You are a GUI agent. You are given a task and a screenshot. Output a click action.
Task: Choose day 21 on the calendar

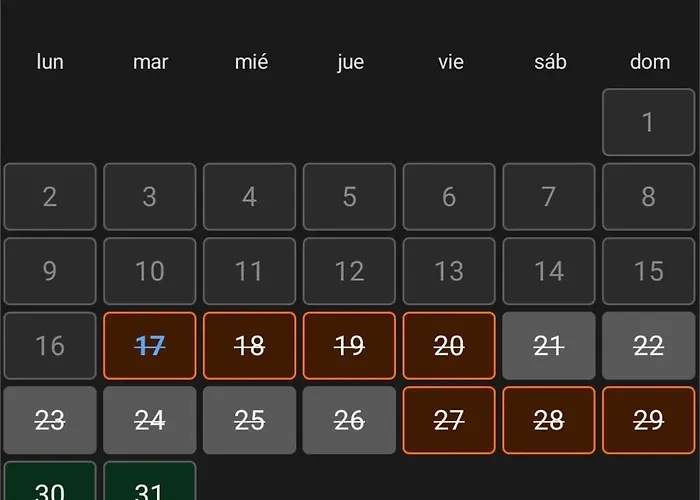pyautogui.click(x=549, y=346)
